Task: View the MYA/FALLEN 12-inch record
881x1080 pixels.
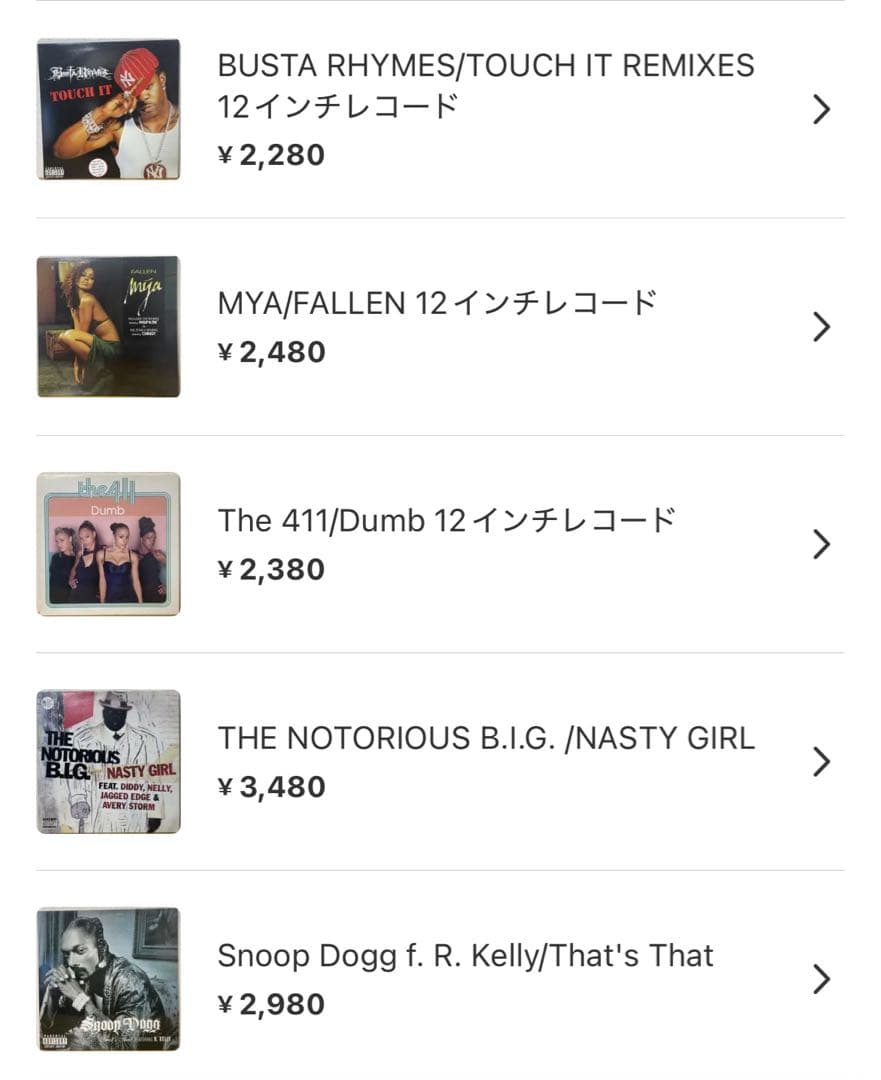Action: coord(437,302)
